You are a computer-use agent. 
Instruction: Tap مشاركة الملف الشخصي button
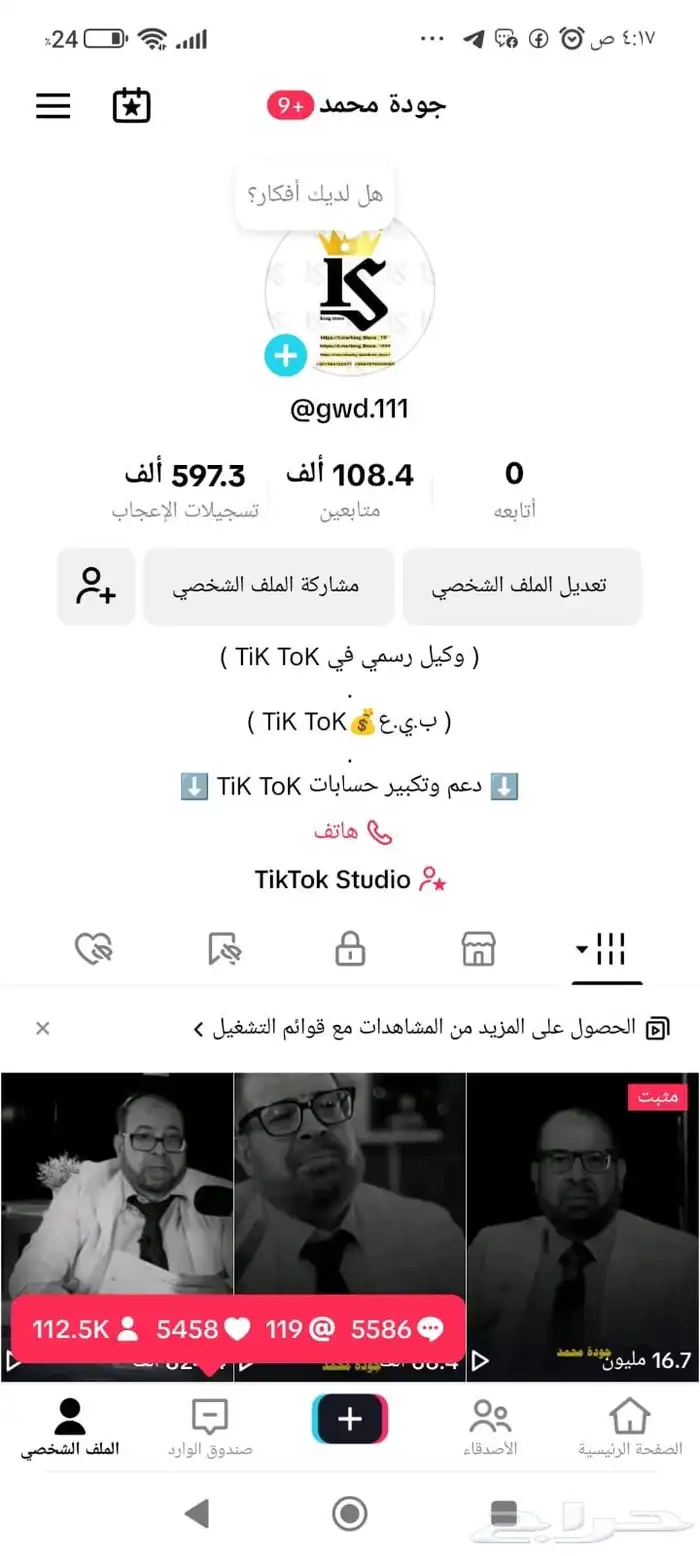point(268,587)
